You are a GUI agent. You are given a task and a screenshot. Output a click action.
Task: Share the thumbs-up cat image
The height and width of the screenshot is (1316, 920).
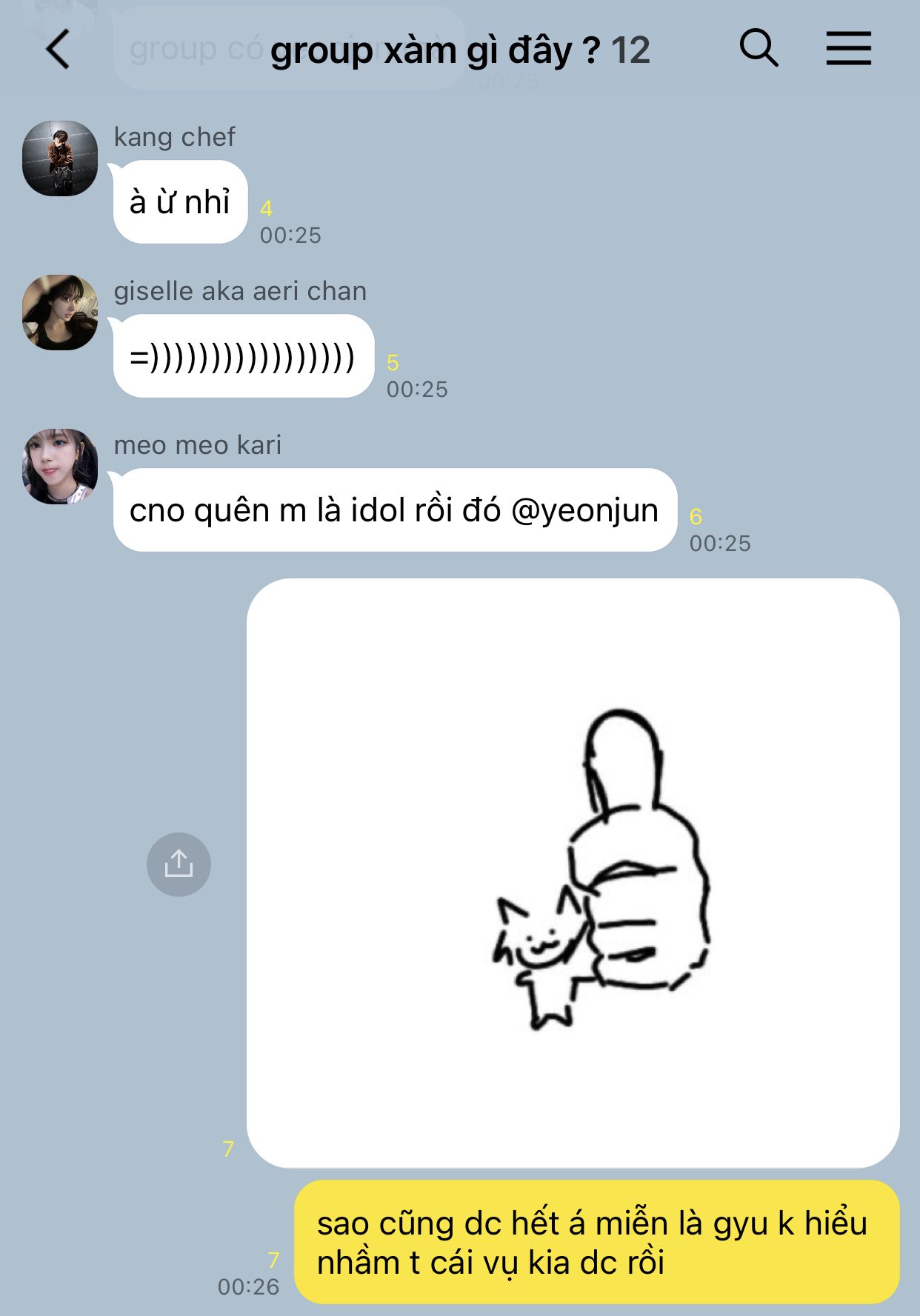click(179, 864)
